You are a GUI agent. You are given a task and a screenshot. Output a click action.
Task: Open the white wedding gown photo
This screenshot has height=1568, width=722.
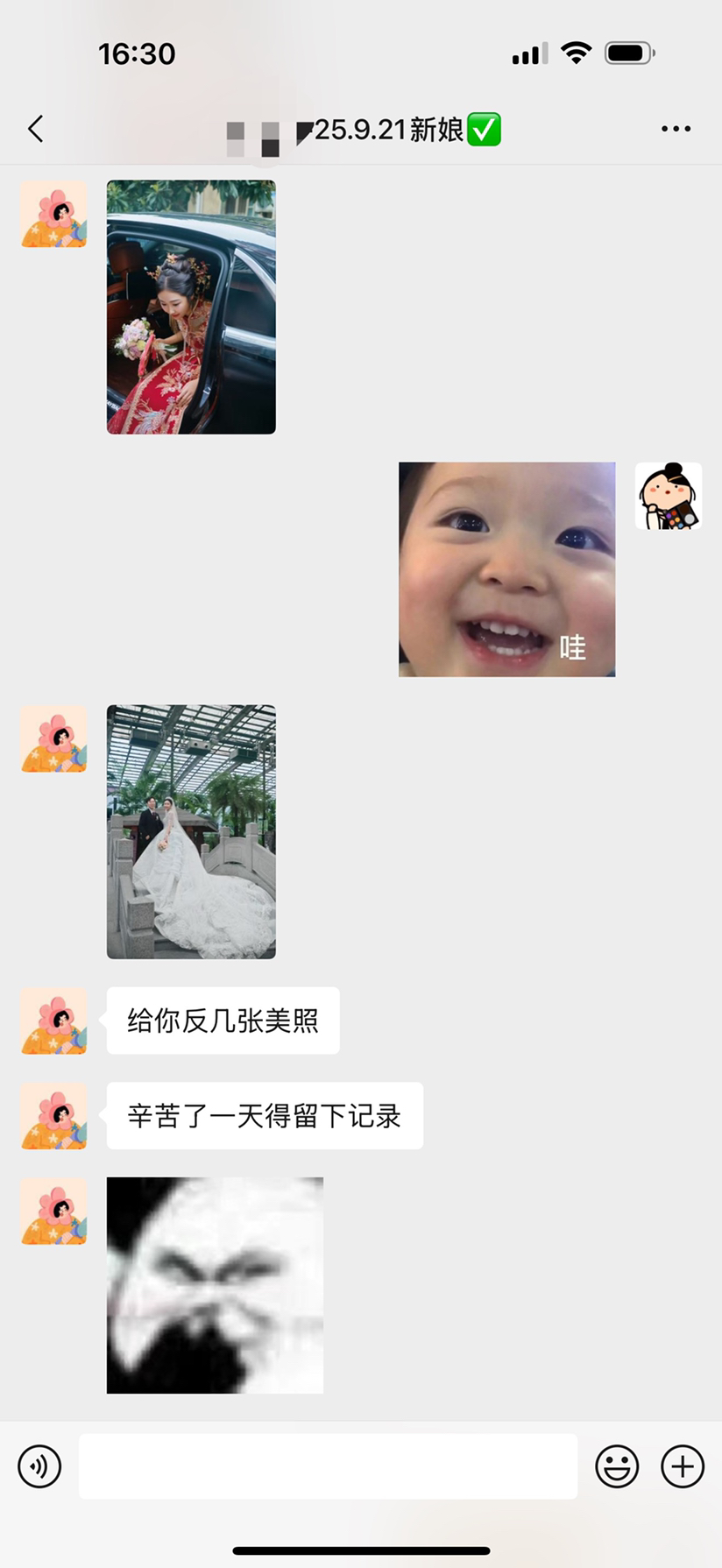[x=191, y=831]
